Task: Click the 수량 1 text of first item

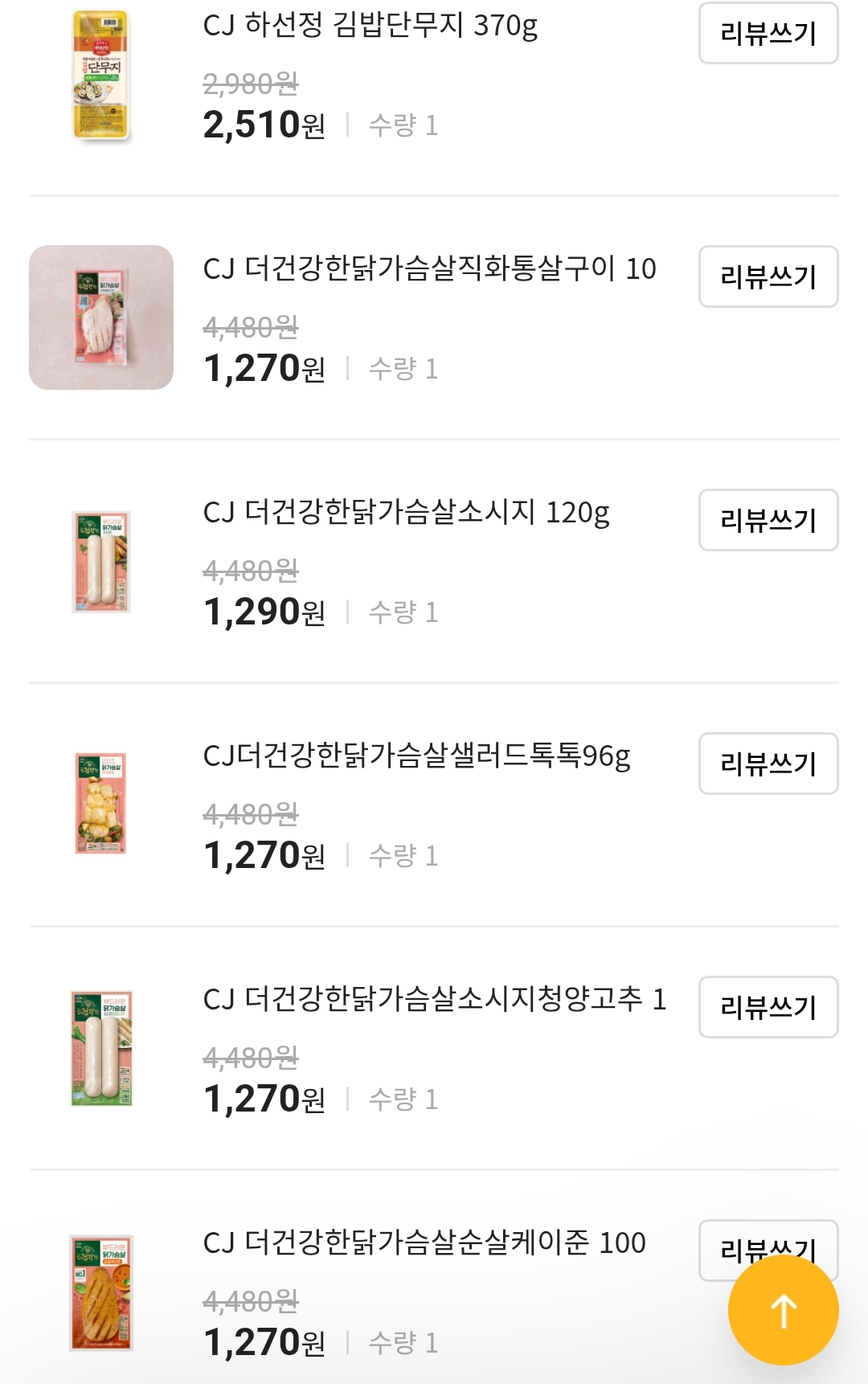Action: click(x=404, y=125)
